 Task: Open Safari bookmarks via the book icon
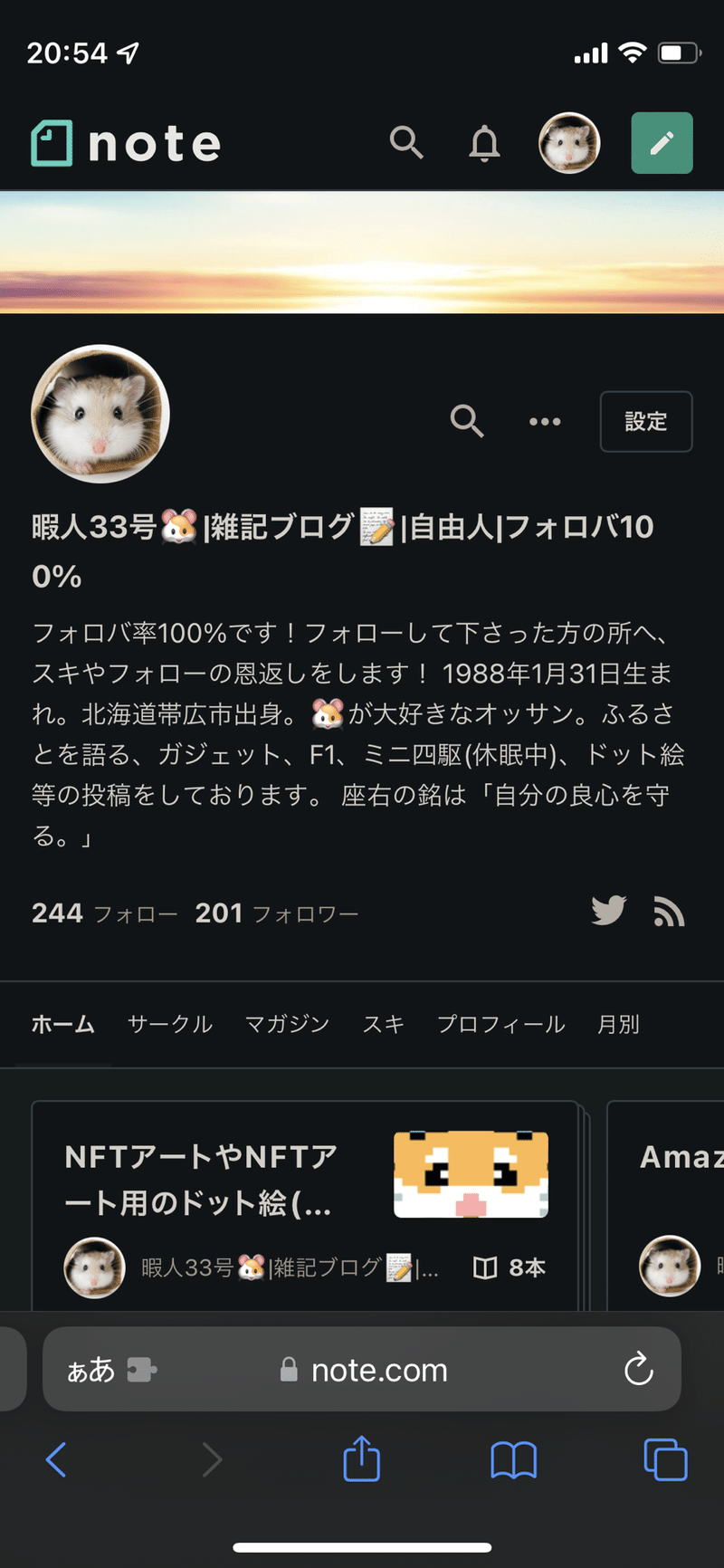[514, 1459]
